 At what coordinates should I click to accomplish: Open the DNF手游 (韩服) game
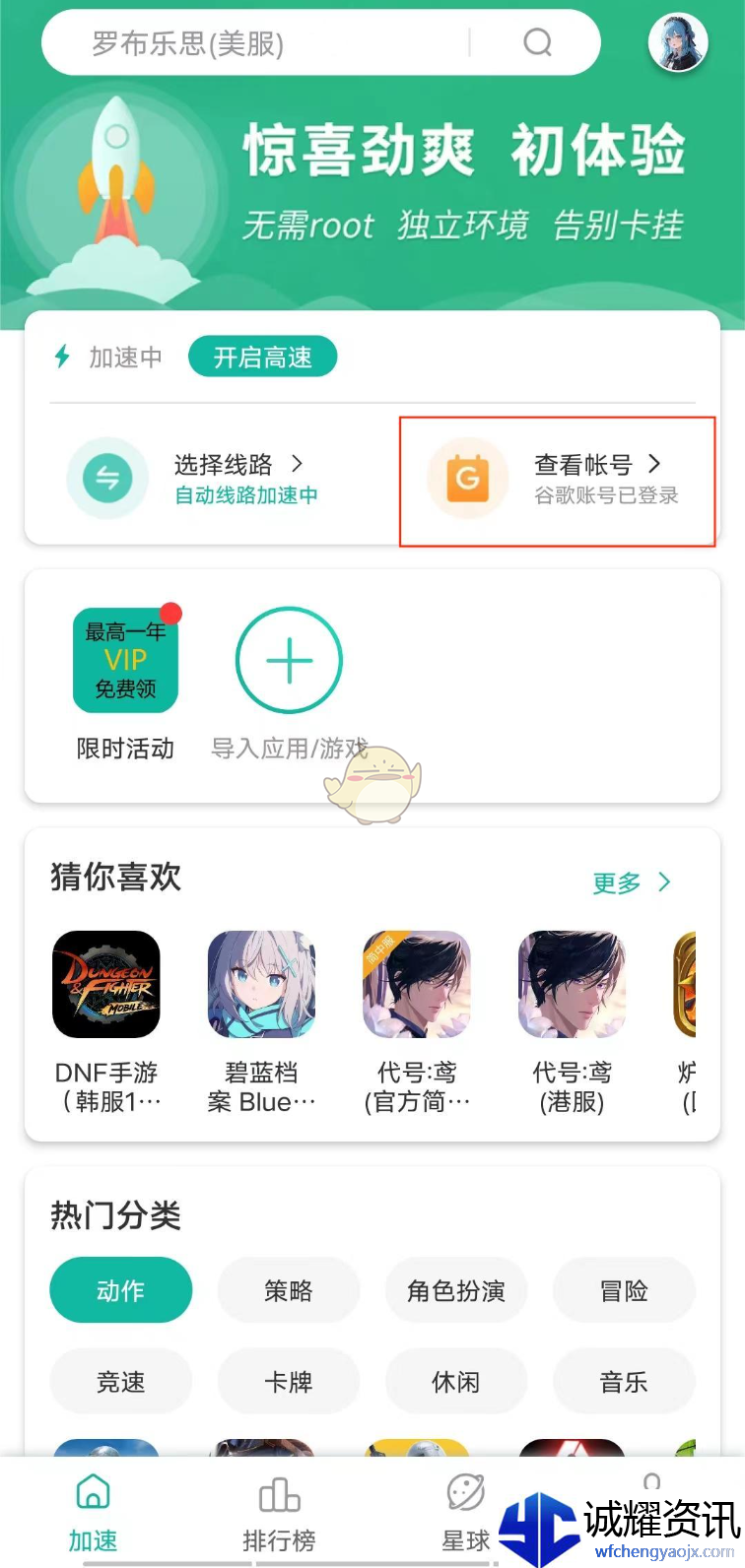point(106,985)
